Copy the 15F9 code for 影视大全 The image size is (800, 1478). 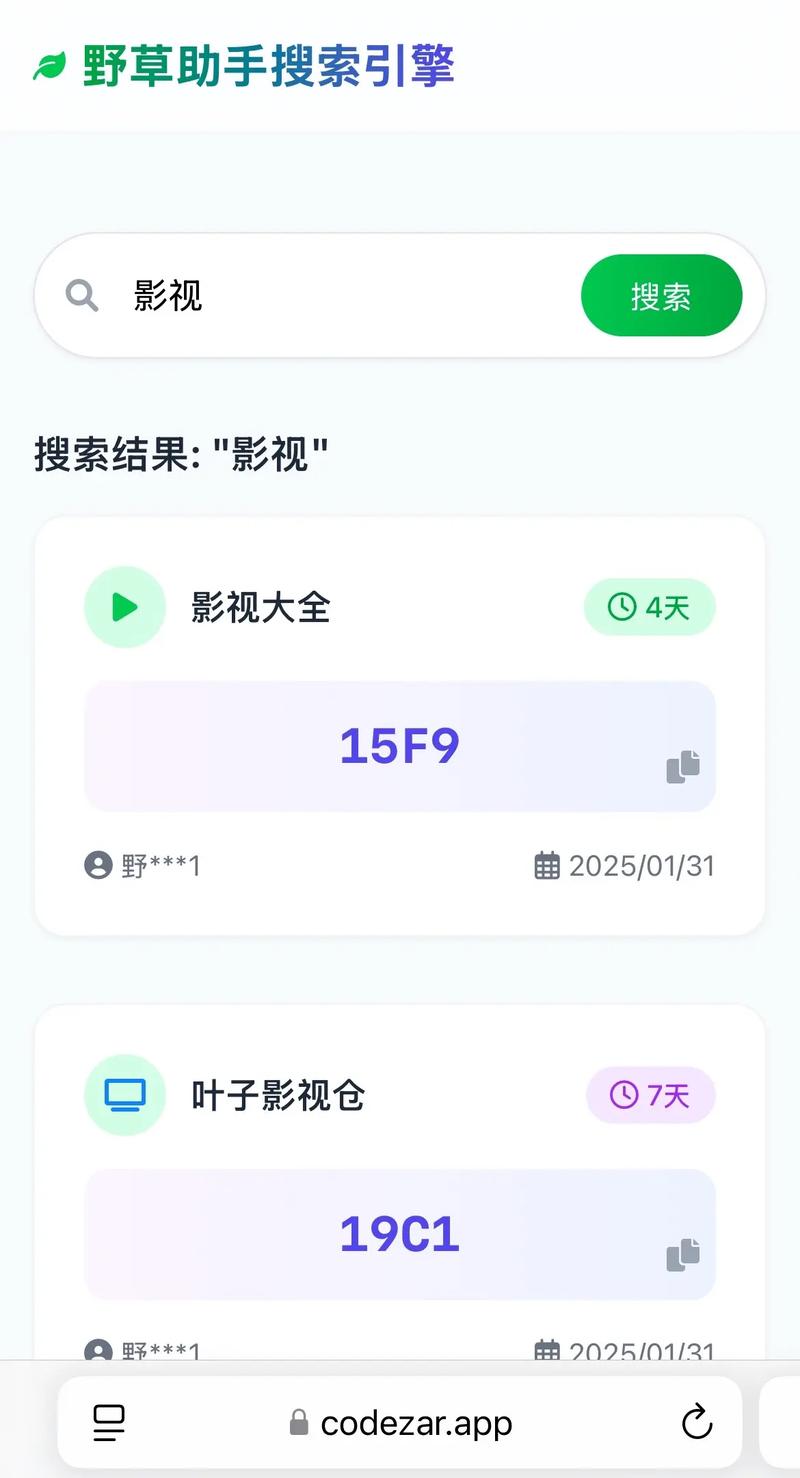coord(683,767)
